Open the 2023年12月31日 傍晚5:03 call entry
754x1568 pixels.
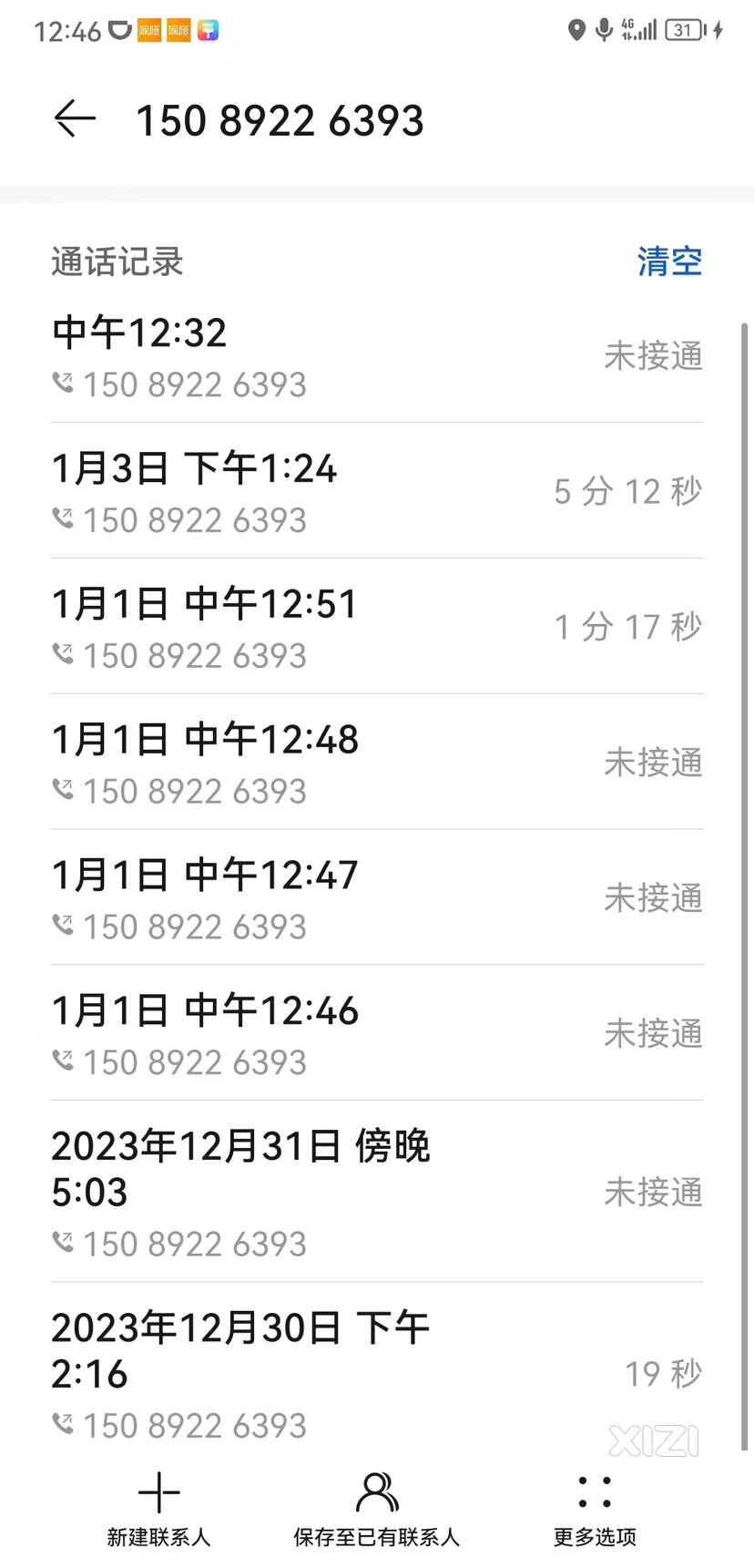pos(377,1192)
